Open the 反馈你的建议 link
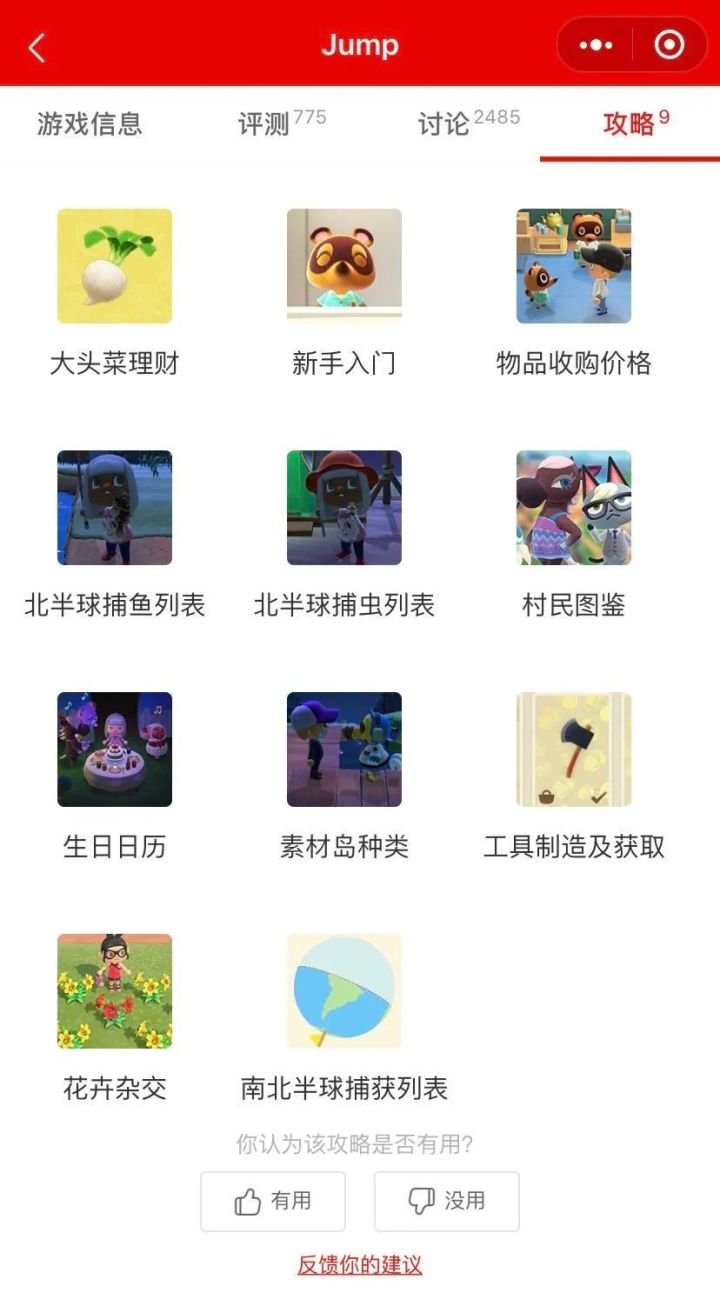Viewport: 720px width, 1299px height. [x=360, y=1265]
